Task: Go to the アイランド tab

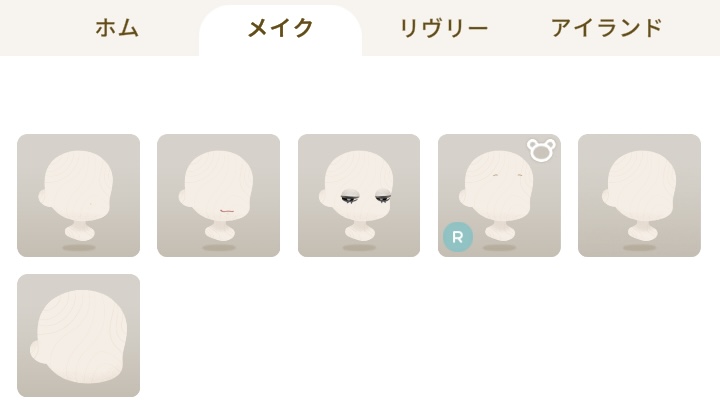Action: tap(606, 28)
